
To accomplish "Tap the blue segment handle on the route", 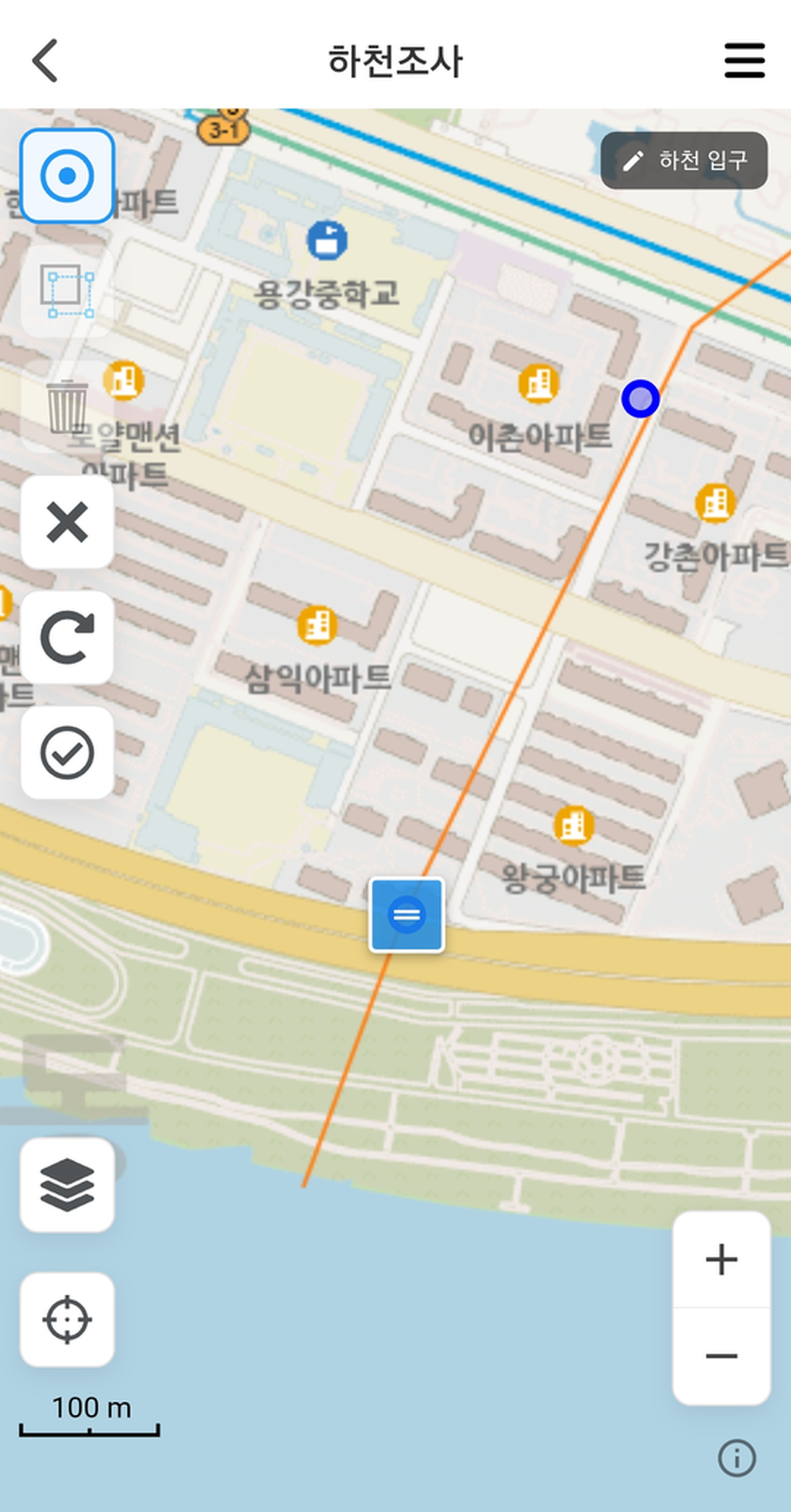I will [406, 914].
